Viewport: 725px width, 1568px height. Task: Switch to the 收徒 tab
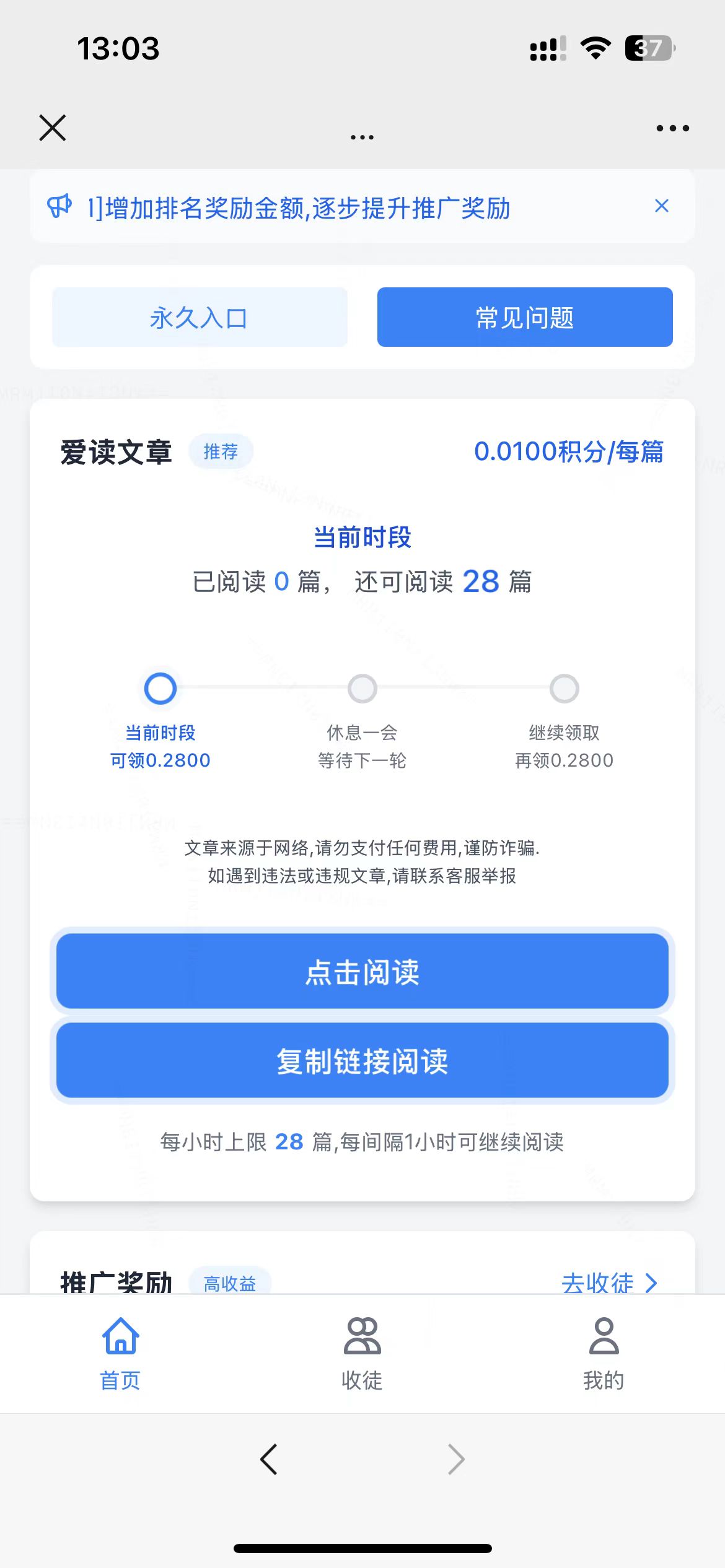coord(362,1354)
